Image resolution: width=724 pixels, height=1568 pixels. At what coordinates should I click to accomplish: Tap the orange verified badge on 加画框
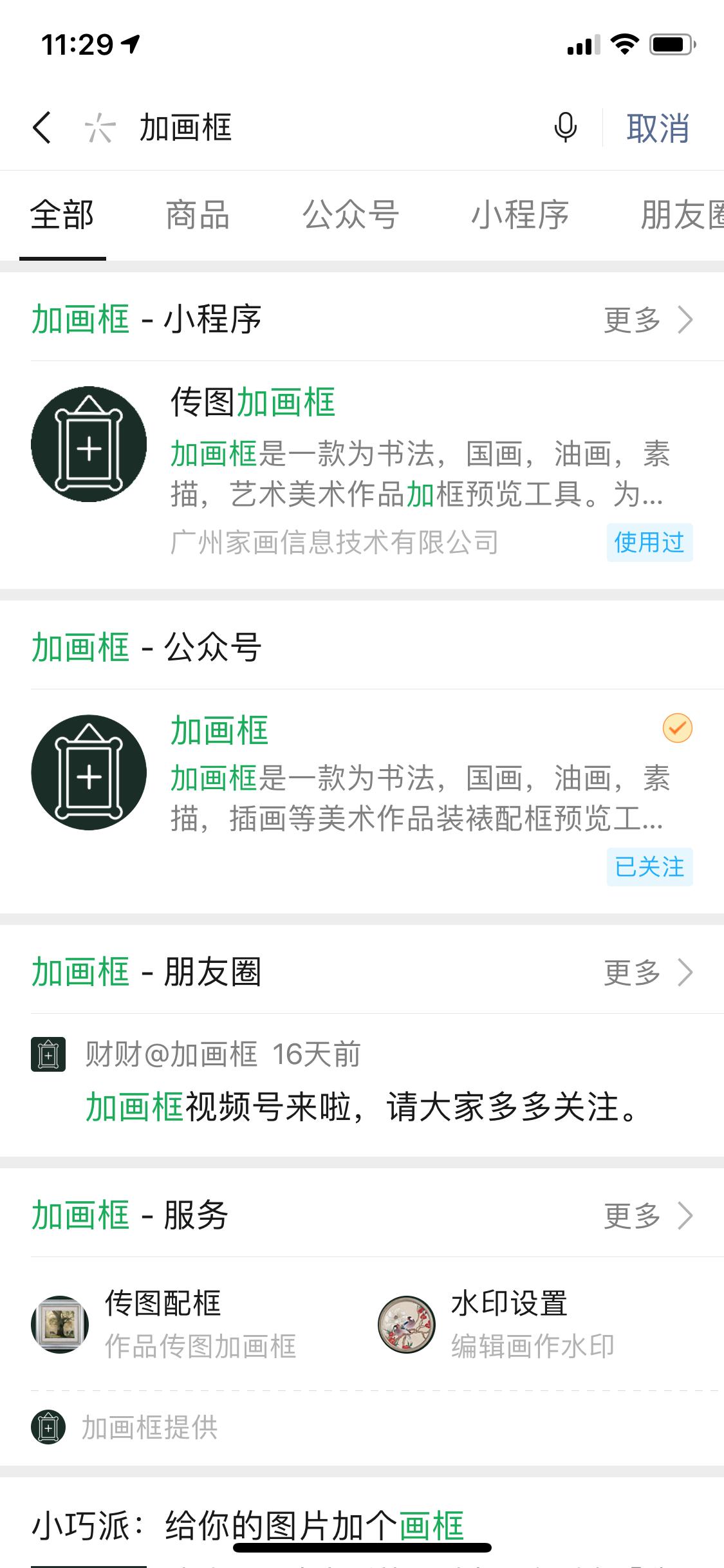click(x=676, y=728)
